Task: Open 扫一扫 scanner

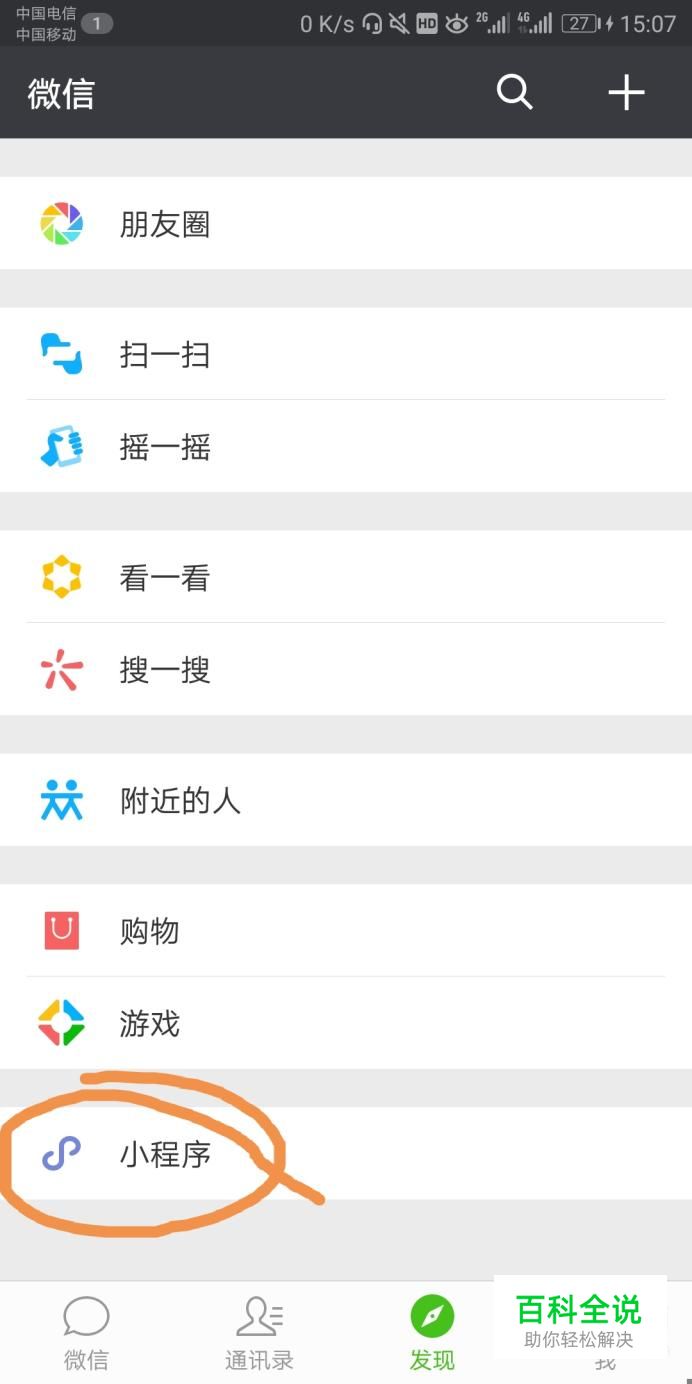Action: coord(346,354)
